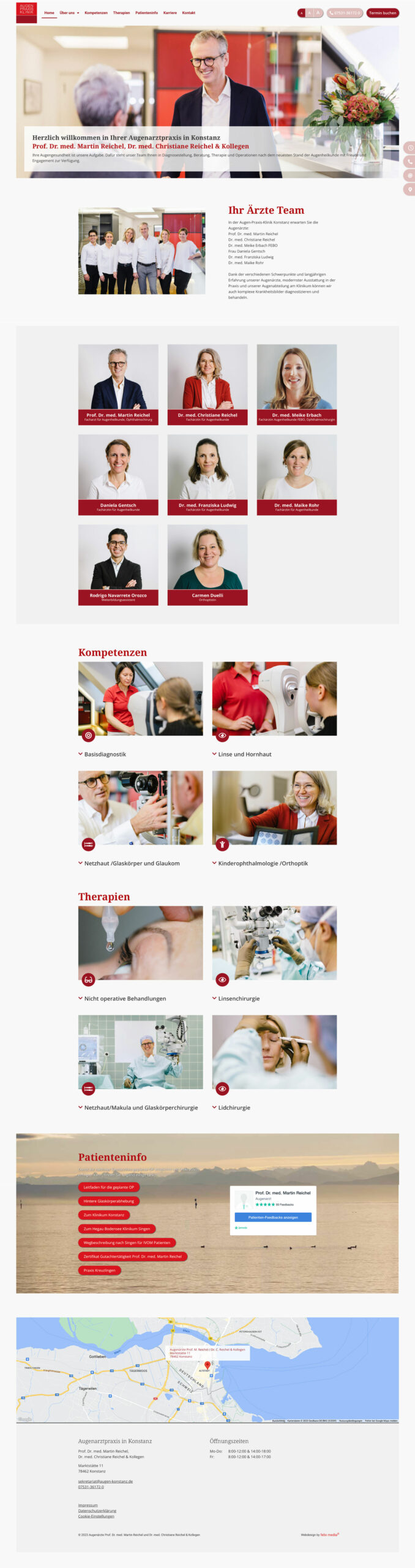Open Carmen Duelli's team card
This screenshot has width=415, height=1568.
[207, 565]
